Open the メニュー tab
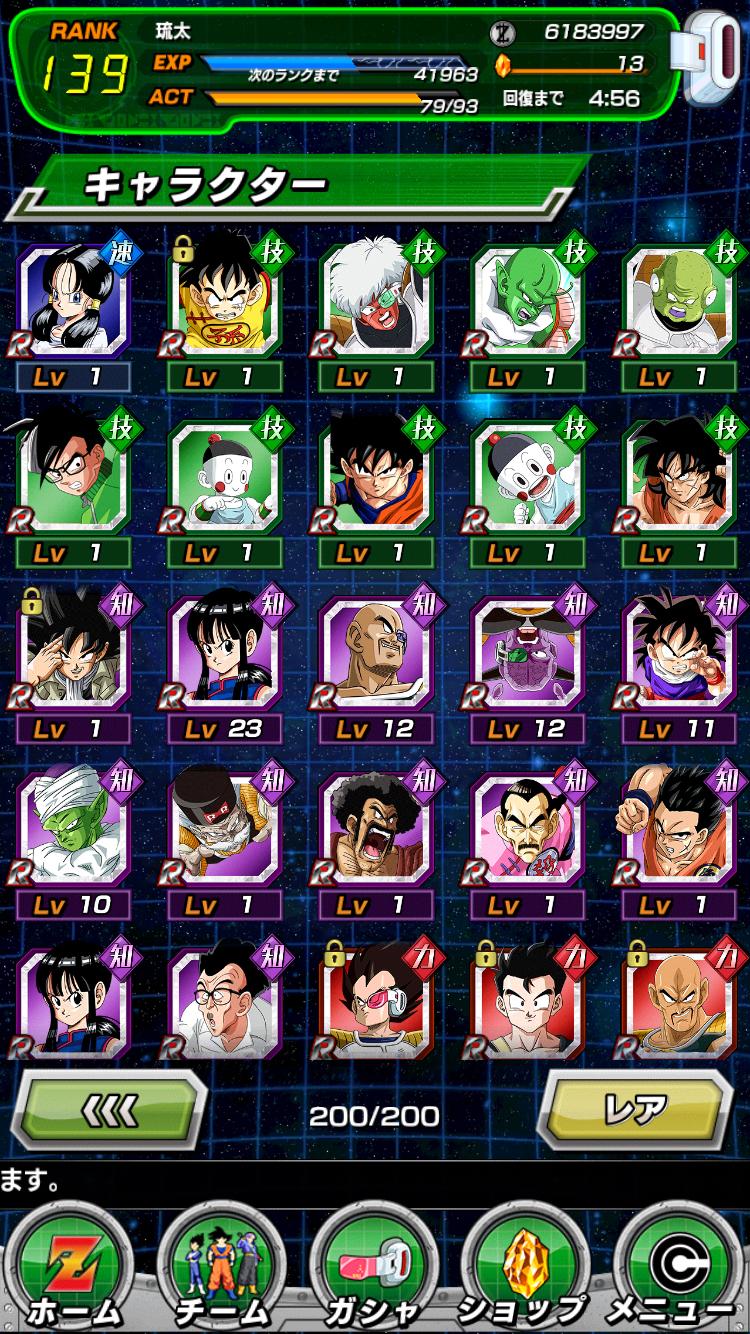 coord(676,1268)
